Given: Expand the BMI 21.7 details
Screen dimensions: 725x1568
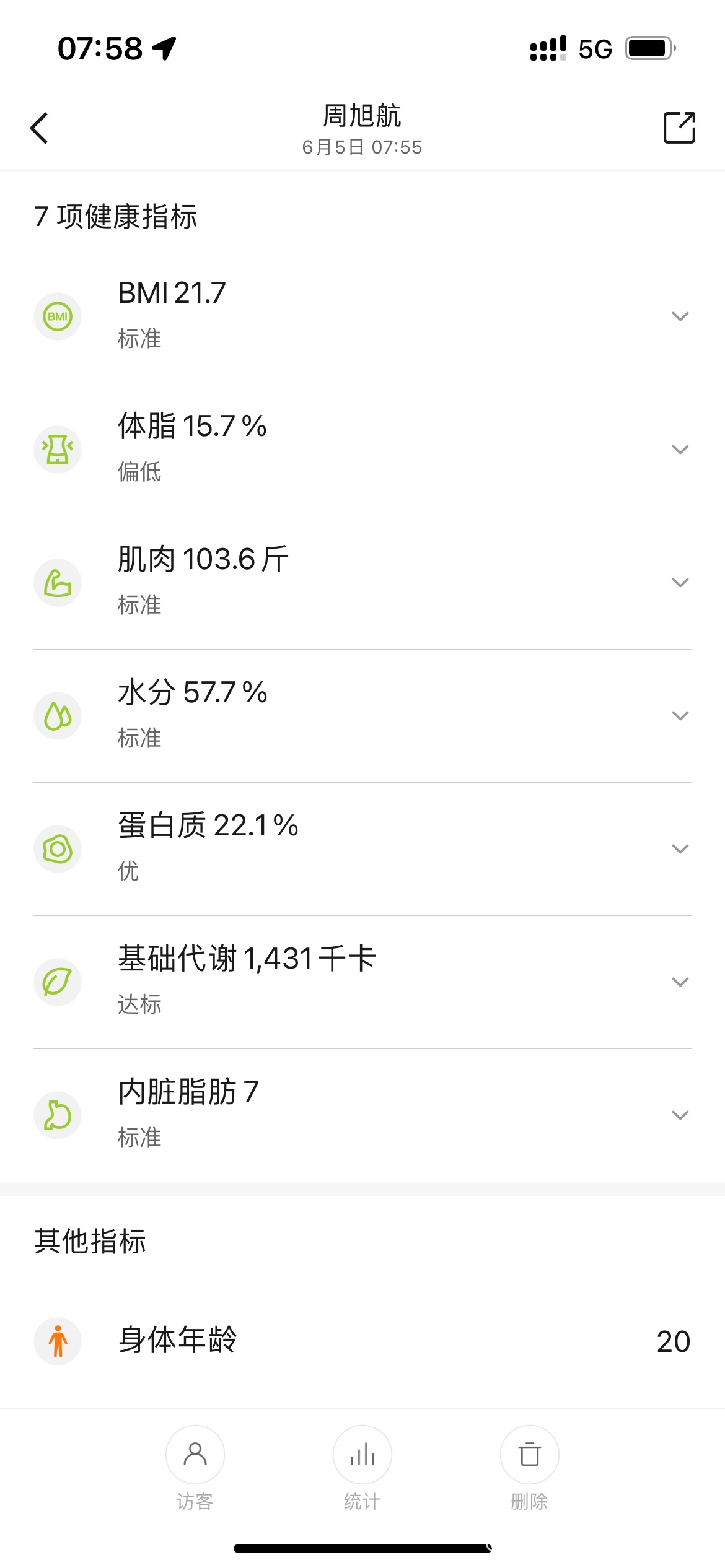Looking at the screenshot, I should [362, 316].
